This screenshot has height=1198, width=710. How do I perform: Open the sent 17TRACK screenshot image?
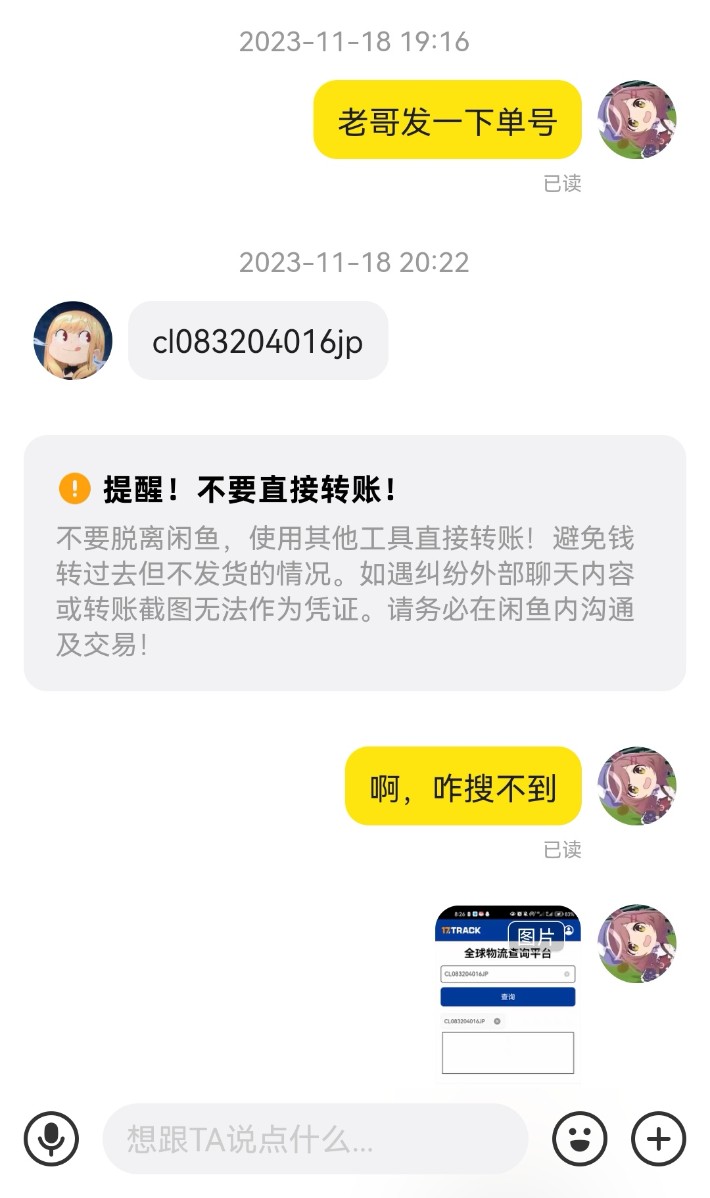coord(507,993)
